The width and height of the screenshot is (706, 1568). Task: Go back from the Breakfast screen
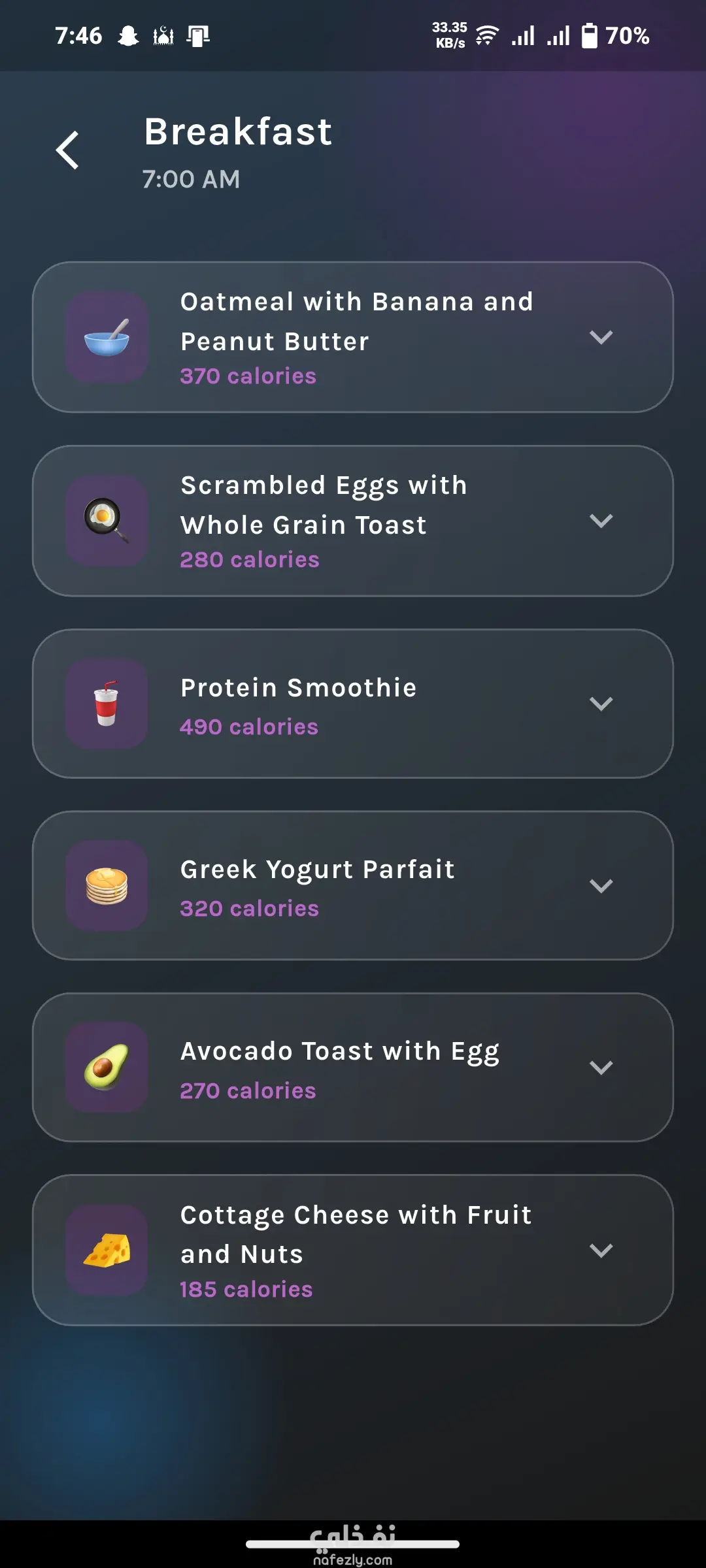point(68,150)
